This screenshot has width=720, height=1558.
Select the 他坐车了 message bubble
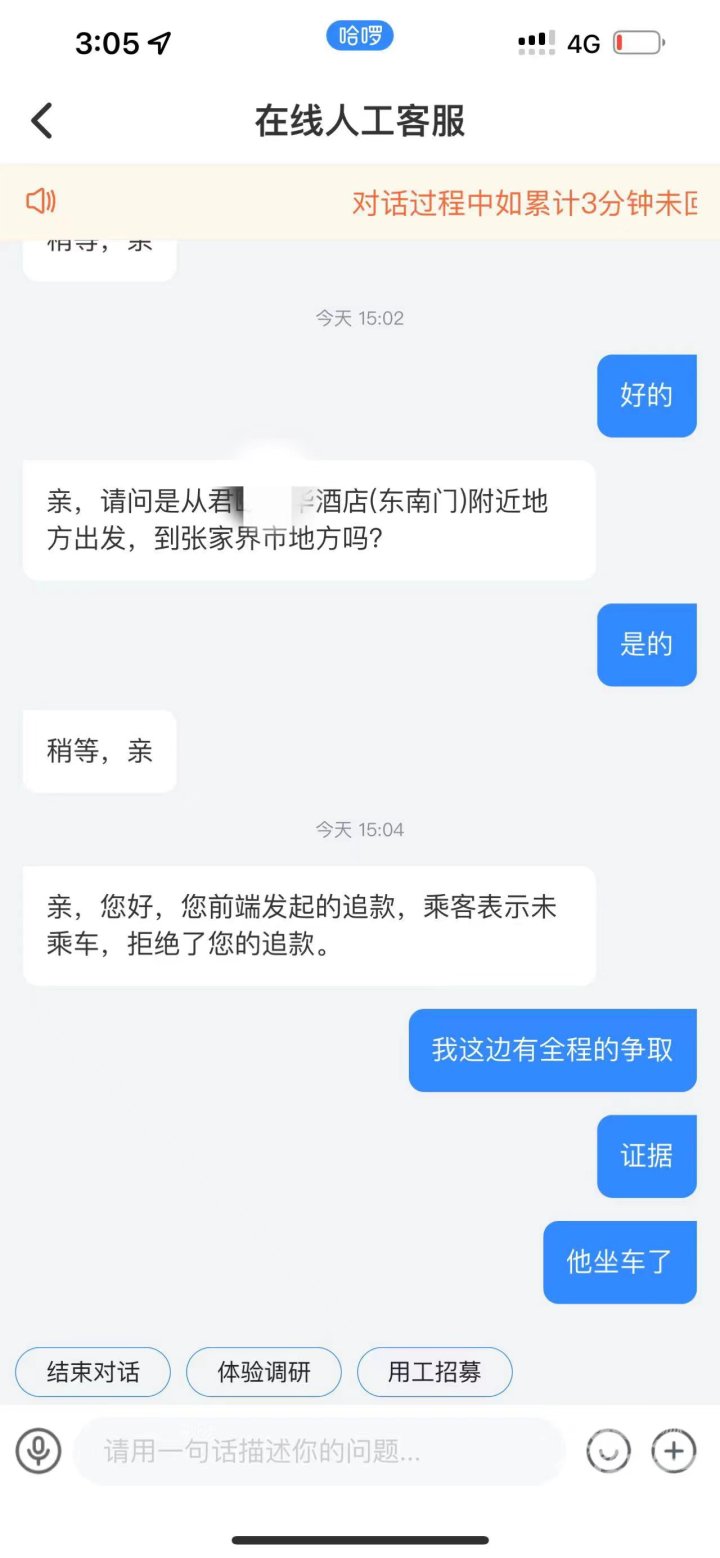pos(619,1262)
